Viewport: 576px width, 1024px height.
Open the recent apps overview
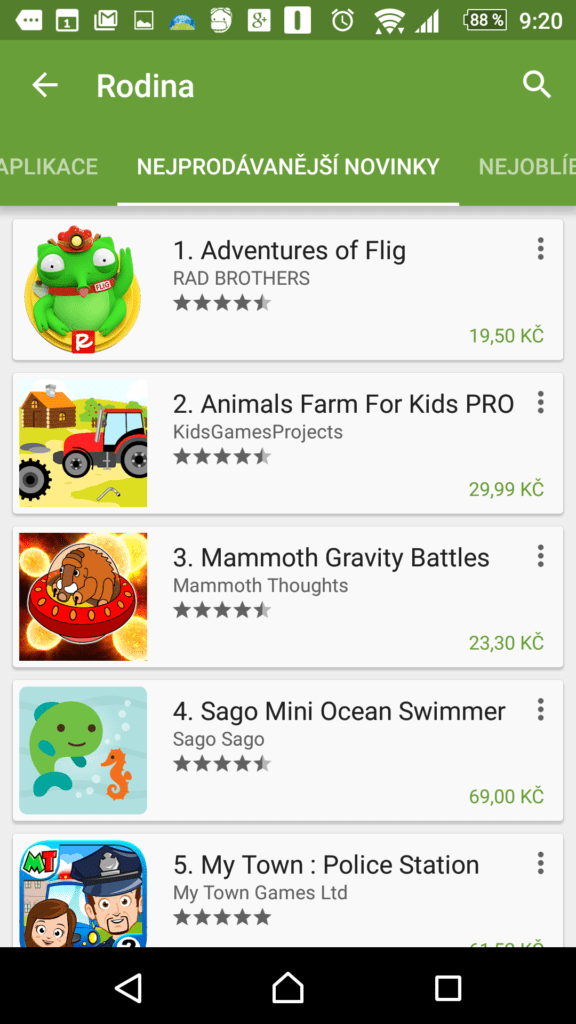[x=448, y=987]
